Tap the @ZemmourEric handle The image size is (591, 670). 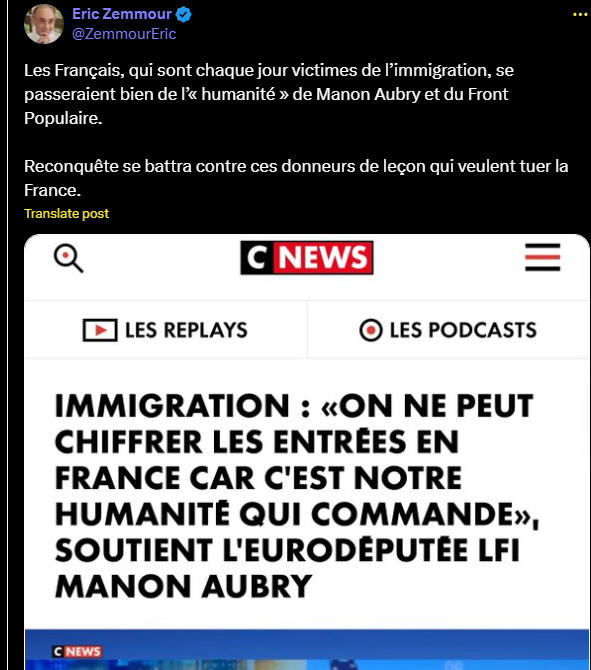124,34
